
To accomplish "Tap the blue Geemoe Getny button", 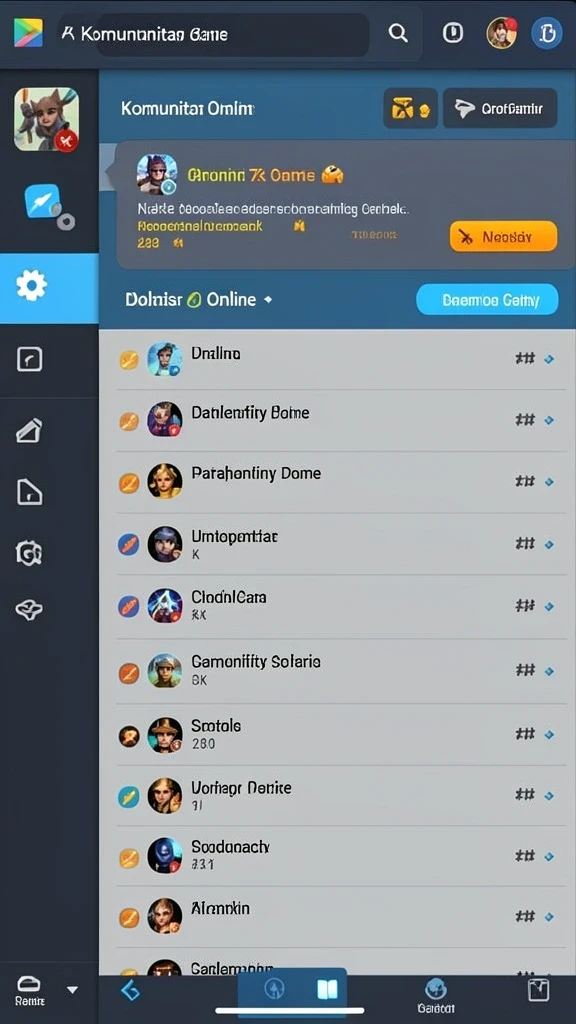I will 487,300.
